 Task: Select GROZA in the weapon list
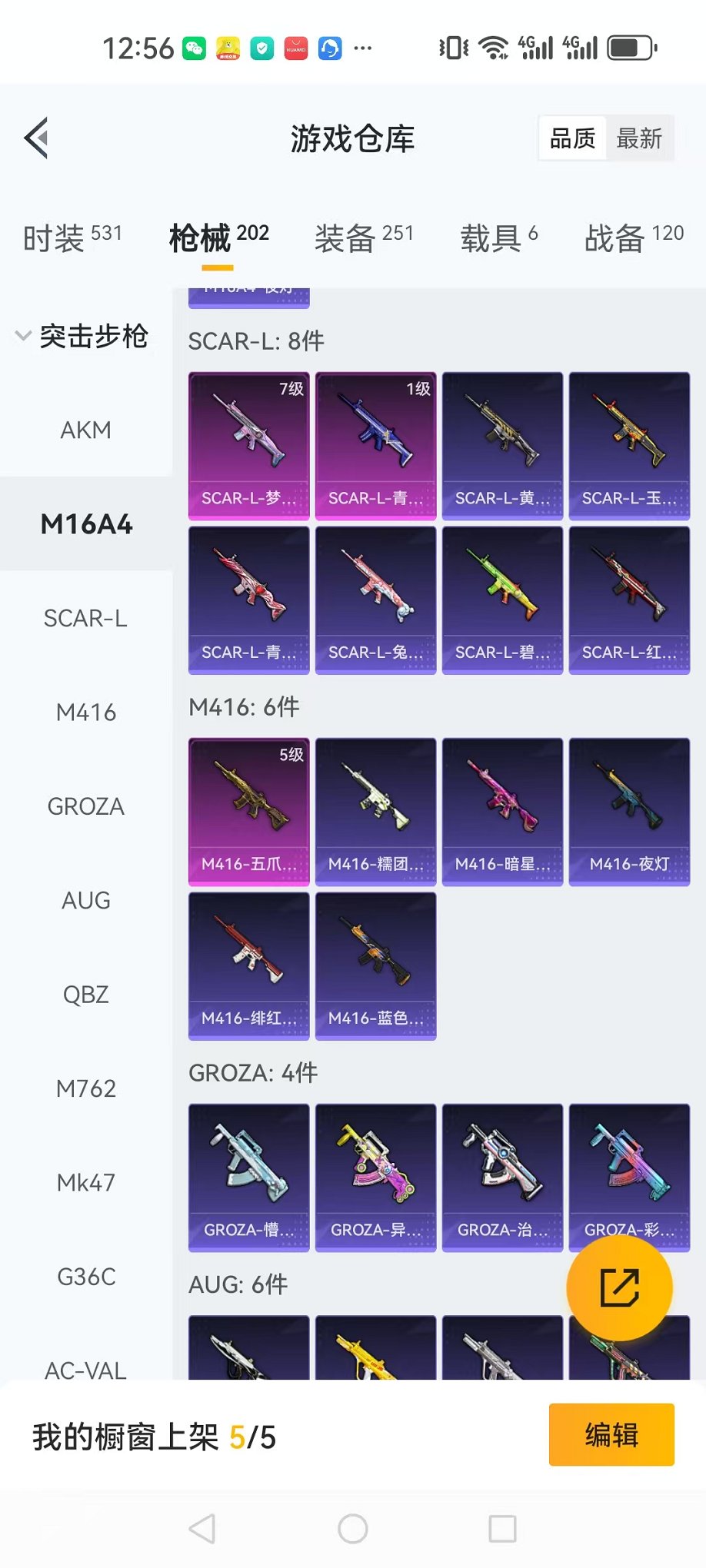86,806
